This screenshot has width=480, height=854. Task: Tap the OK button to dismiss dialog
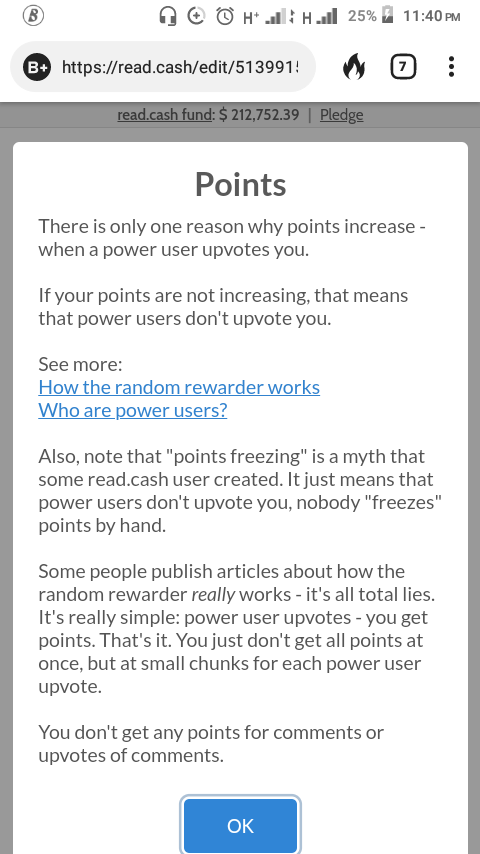240,826
